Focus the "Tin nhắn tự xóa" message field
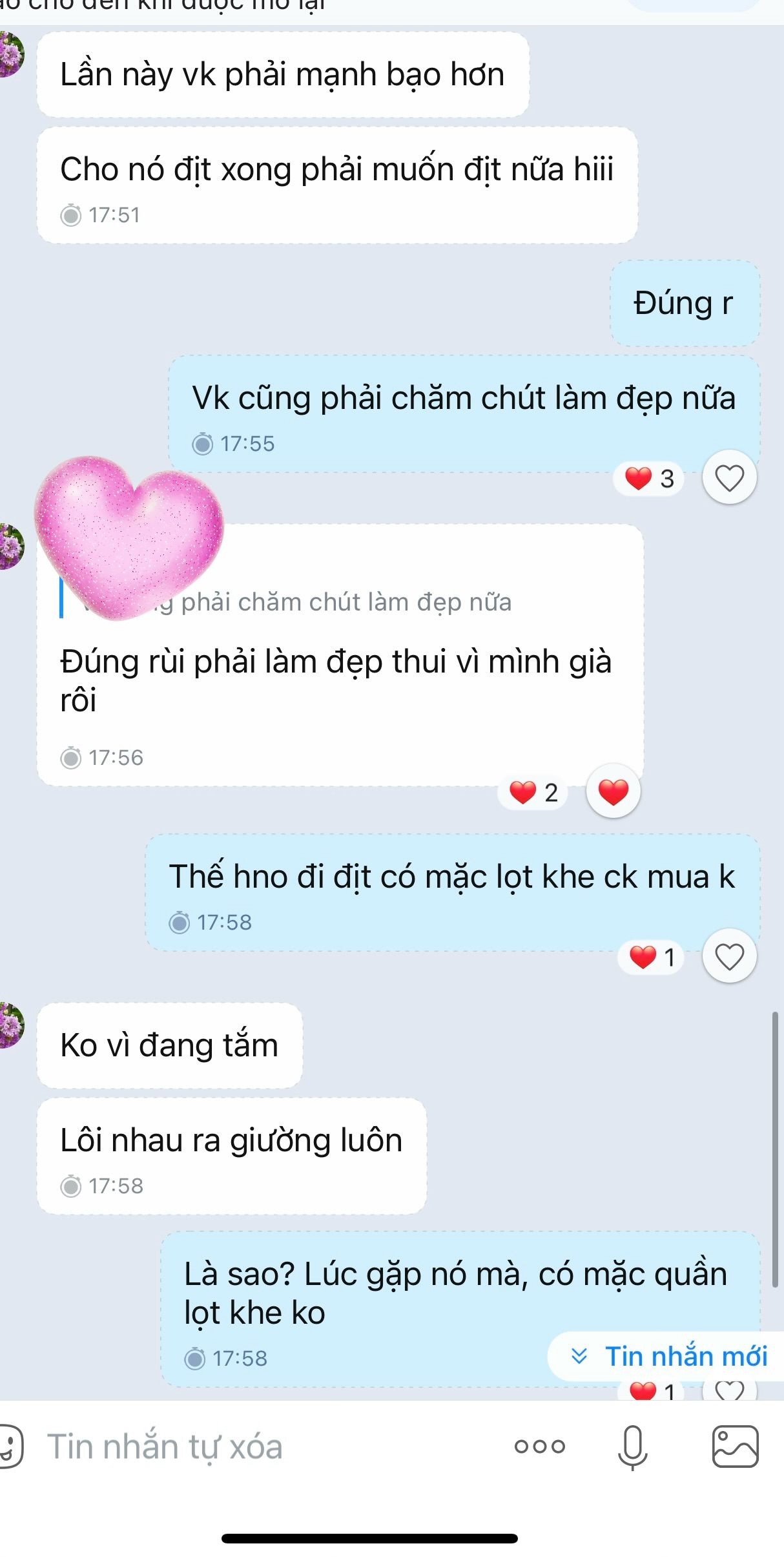This screenshot has width=784, height=1557. 258,1447
